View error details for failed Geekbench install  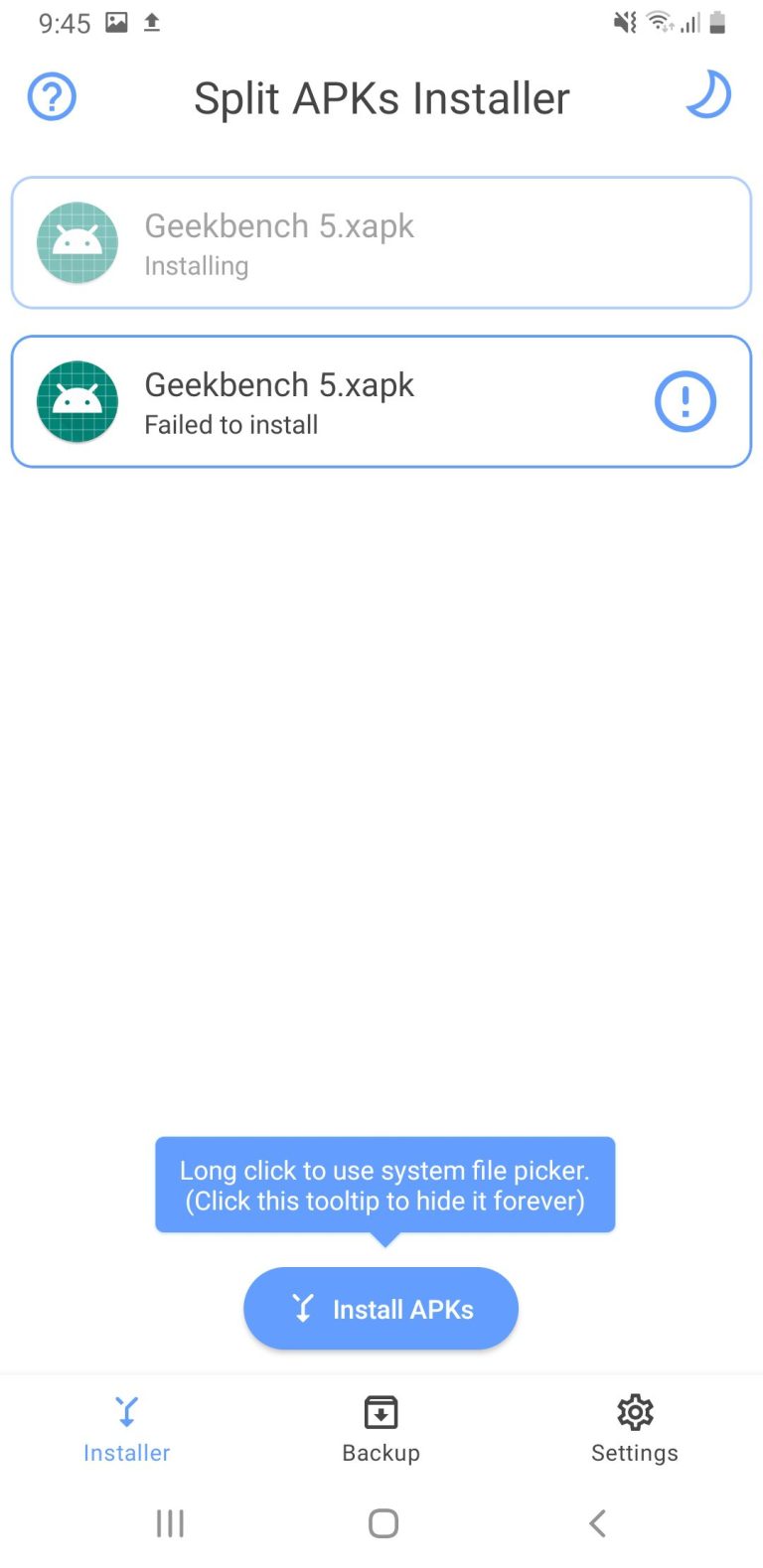click(686, 401)
